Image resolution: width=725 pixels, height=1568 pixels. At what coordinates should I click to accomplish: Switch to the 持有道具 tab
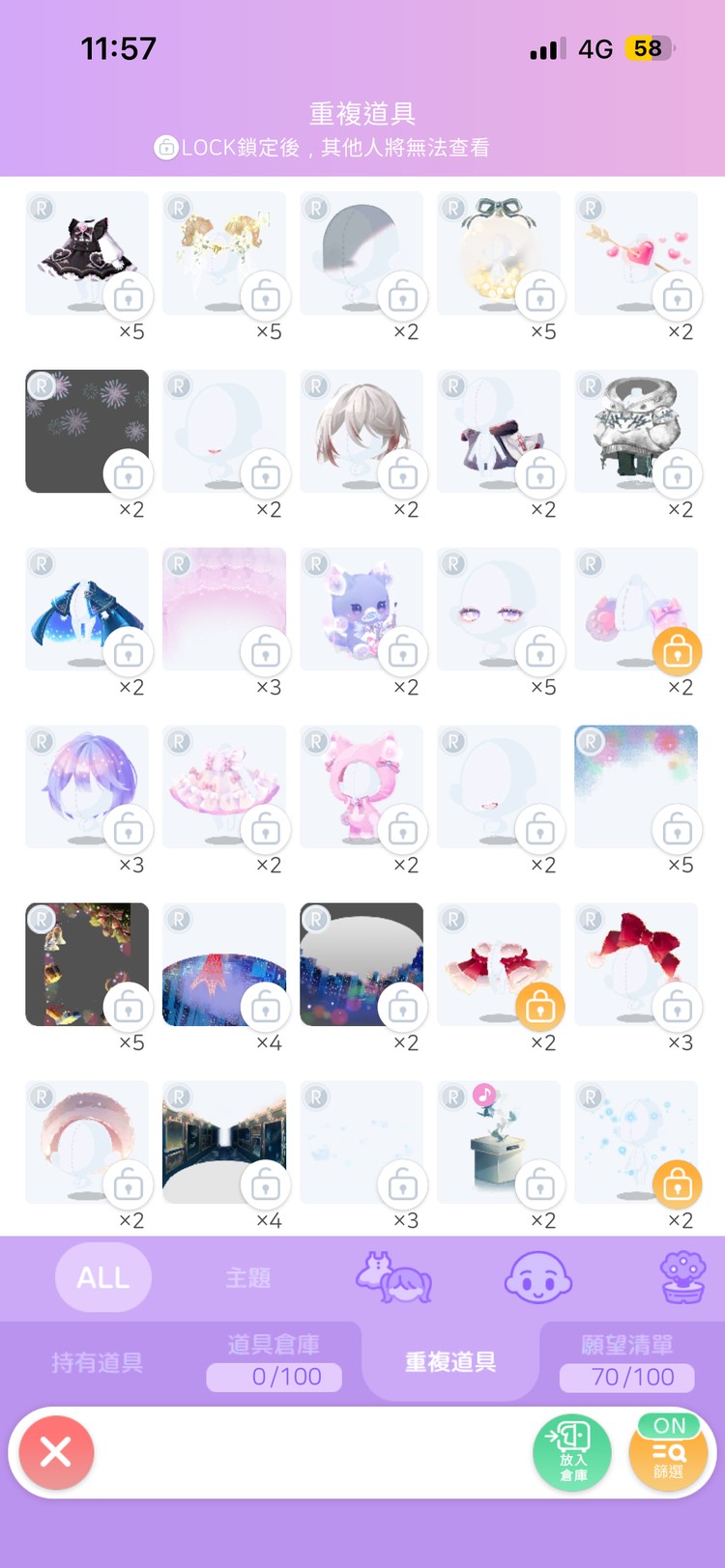[x=97, y=1362]
